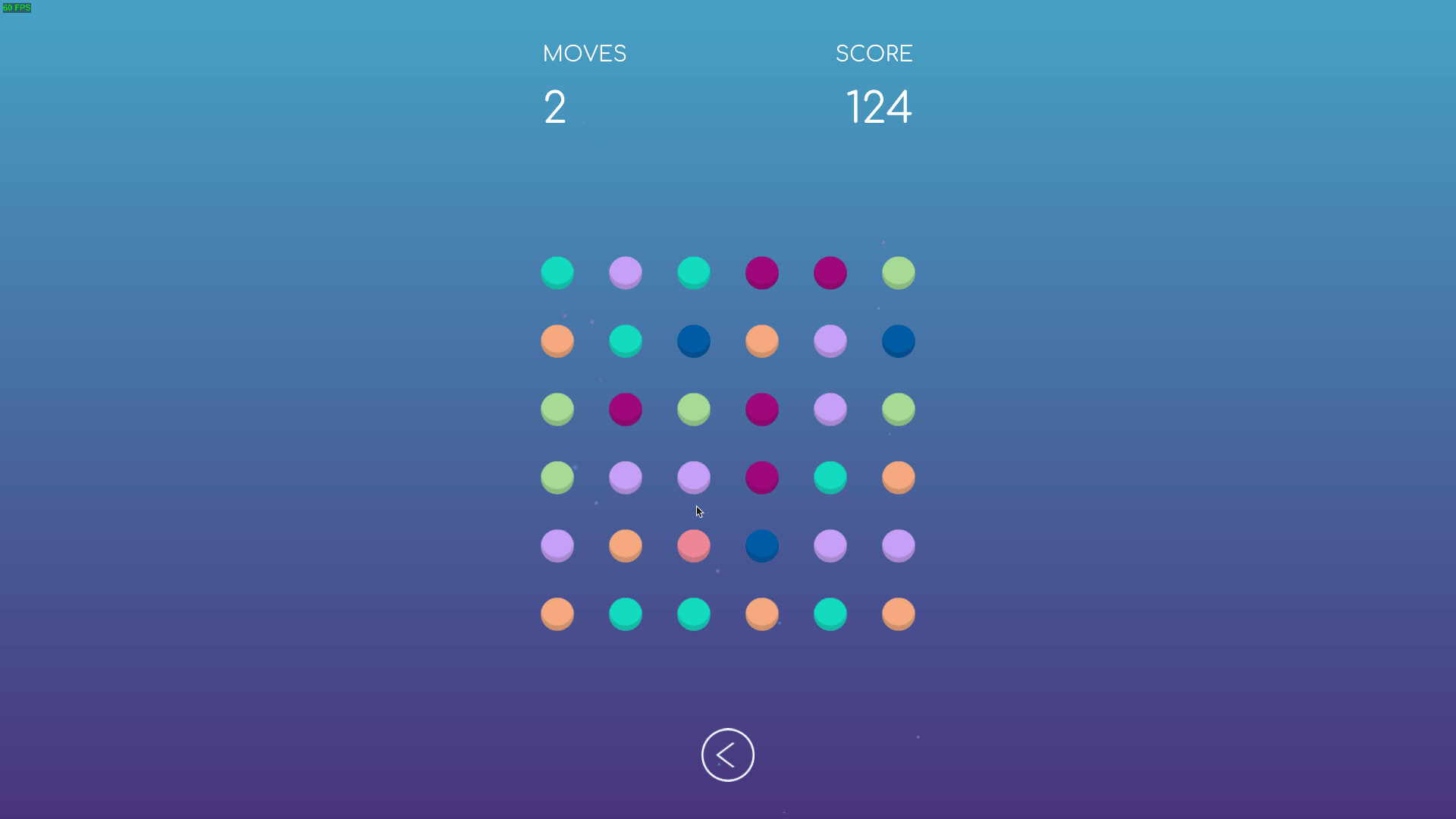Tap the circled back arrow button
Viewport: 1456px width, 819px height.
(x=727, y=755)
